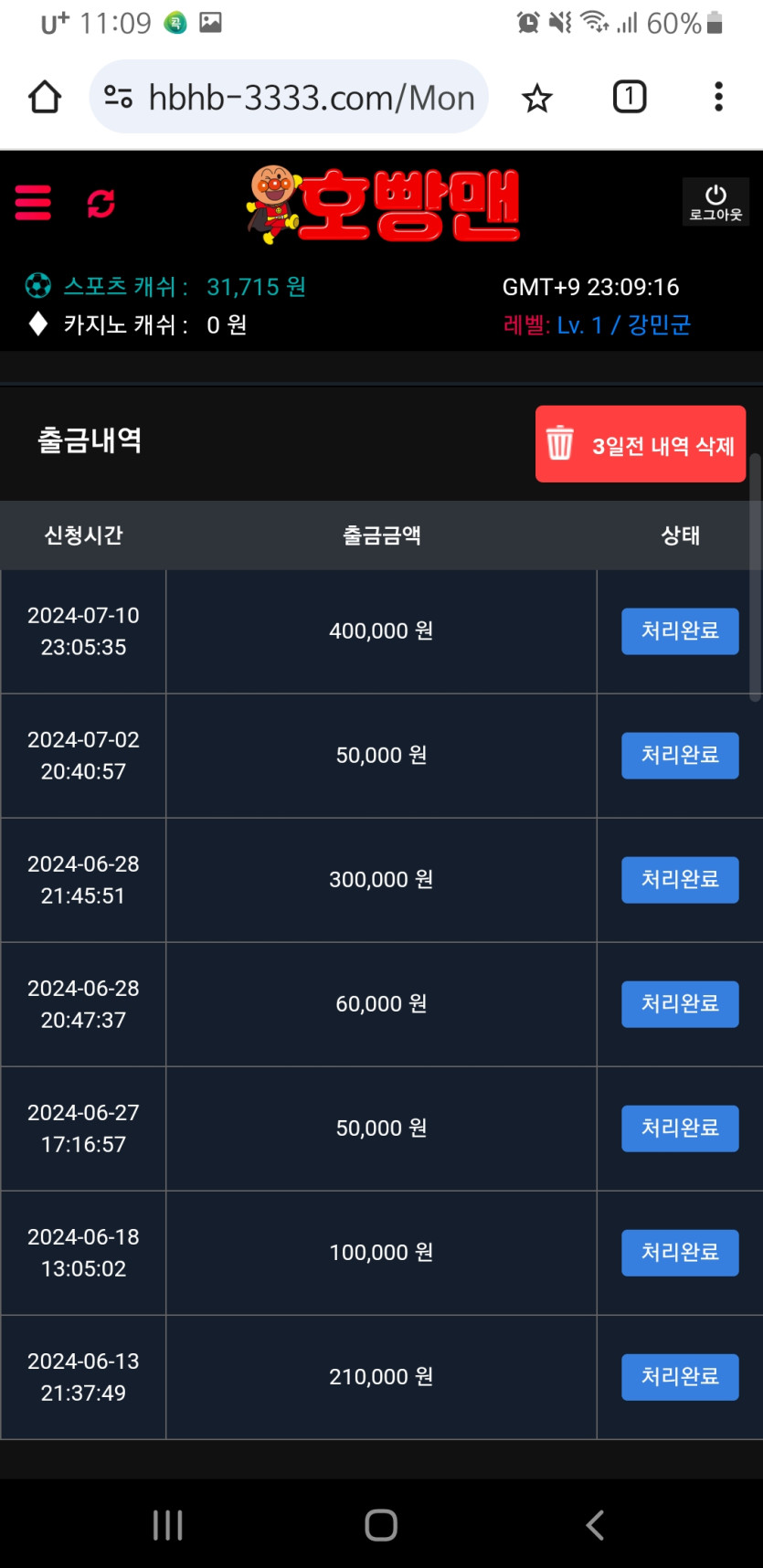Bookmark this page with the star
The width and height of the screenshot is (763, 1568).
(x=537, y=98)
